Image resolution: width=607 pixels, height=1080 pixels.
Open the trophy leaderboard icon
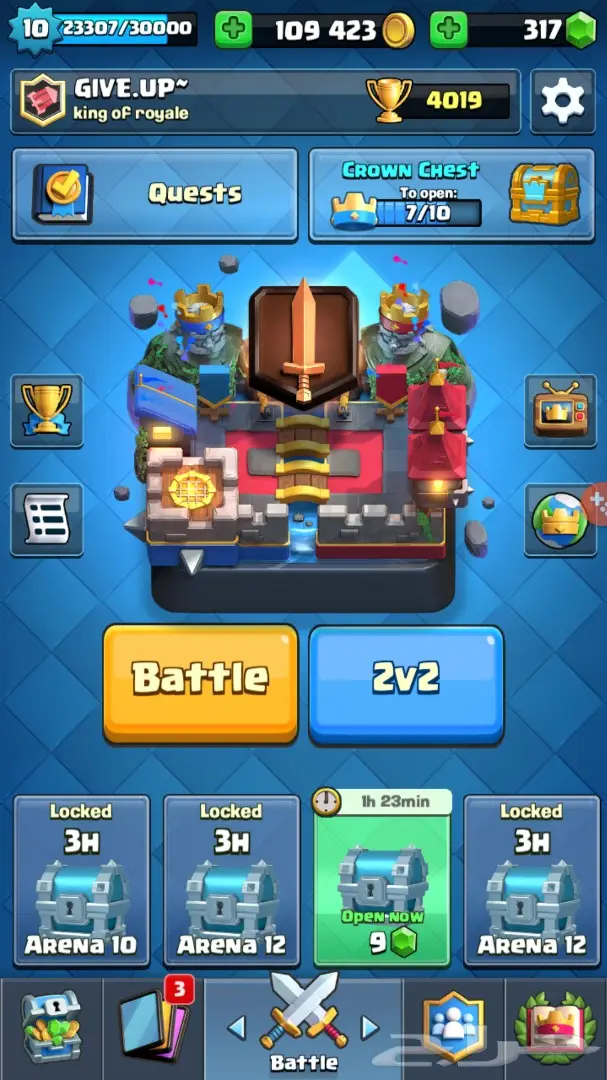click(46, 410)
